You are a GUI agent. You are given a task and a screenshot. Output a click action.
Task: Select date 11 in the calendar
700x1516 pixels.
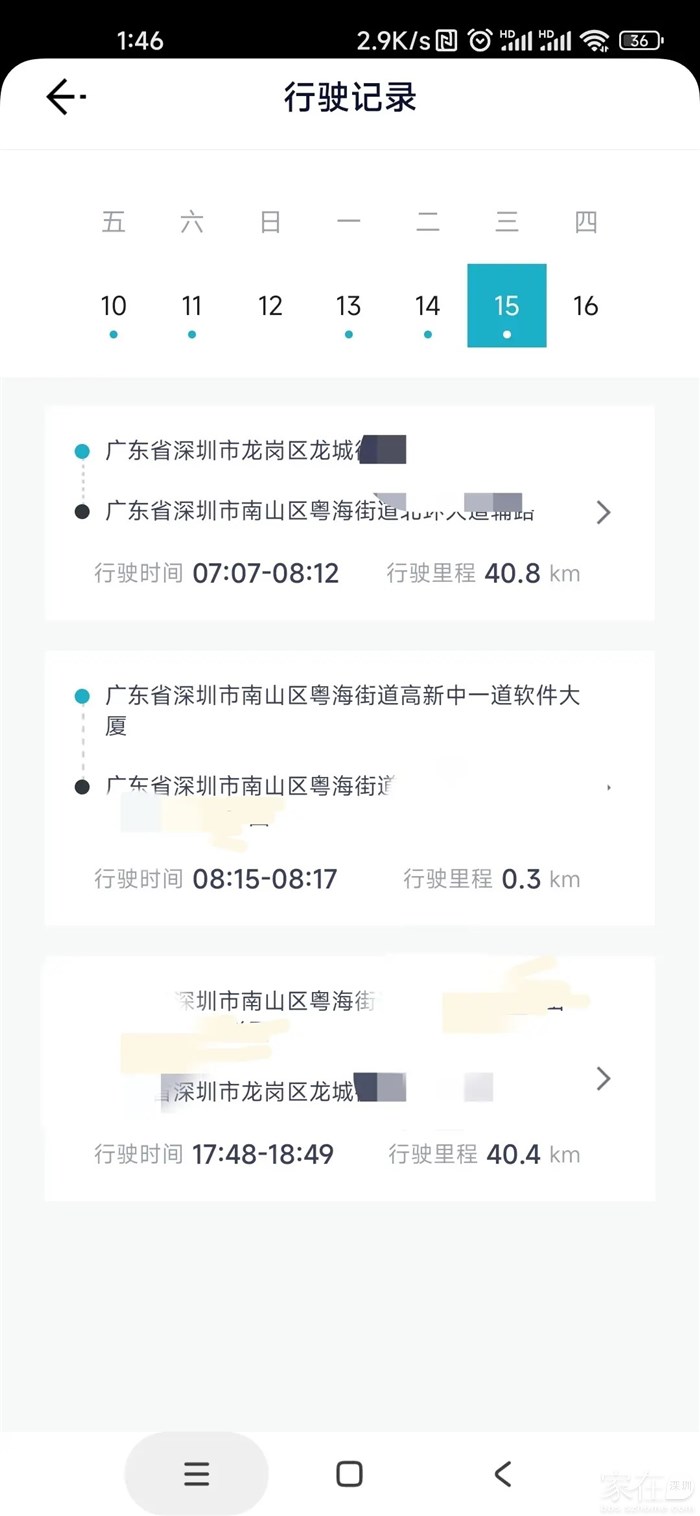pos(192,306)
